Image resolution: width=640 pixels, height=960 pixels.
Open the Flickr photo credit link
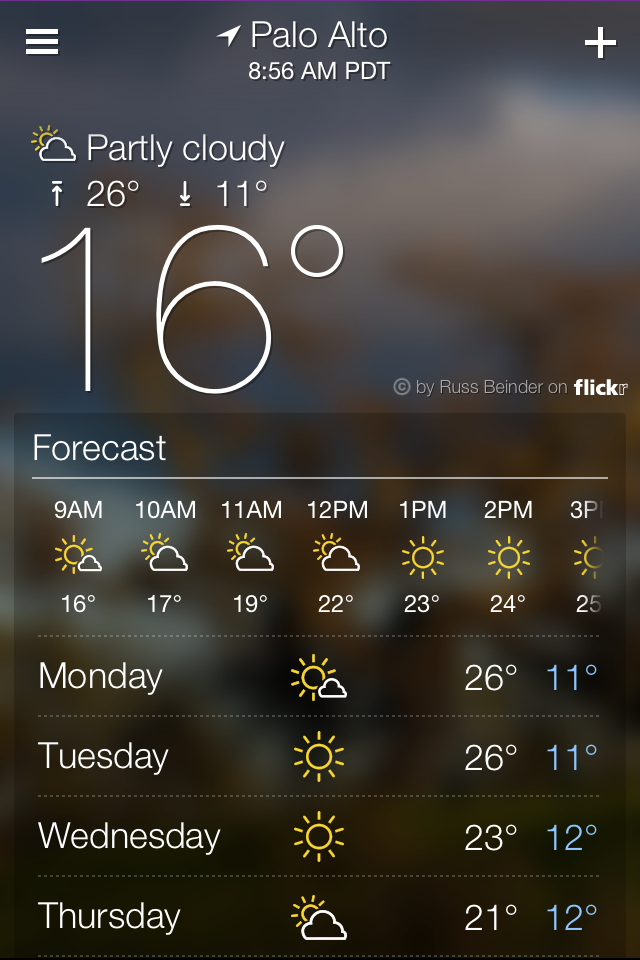coord(510,387)
